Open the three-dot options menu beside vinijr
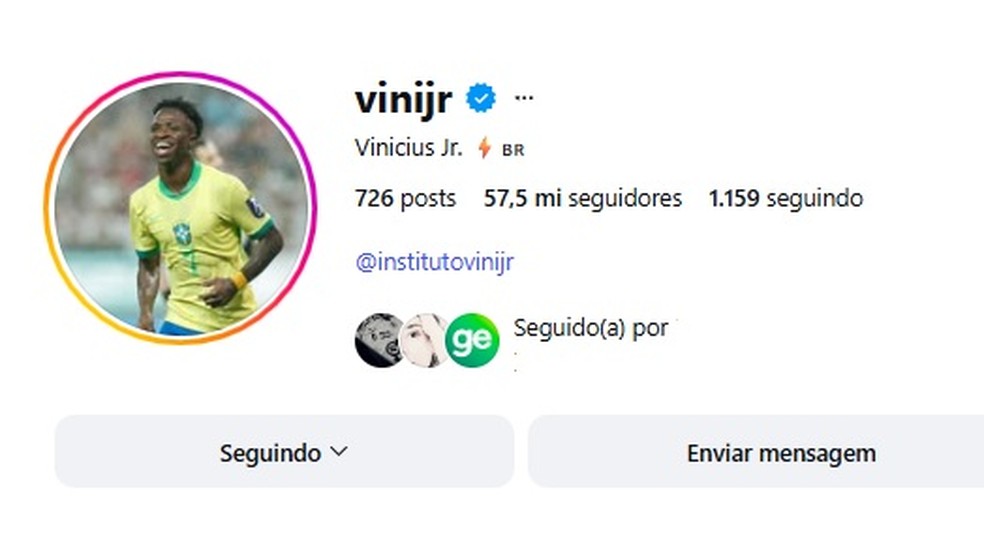 pyautogui.click(x=524, y=98)
